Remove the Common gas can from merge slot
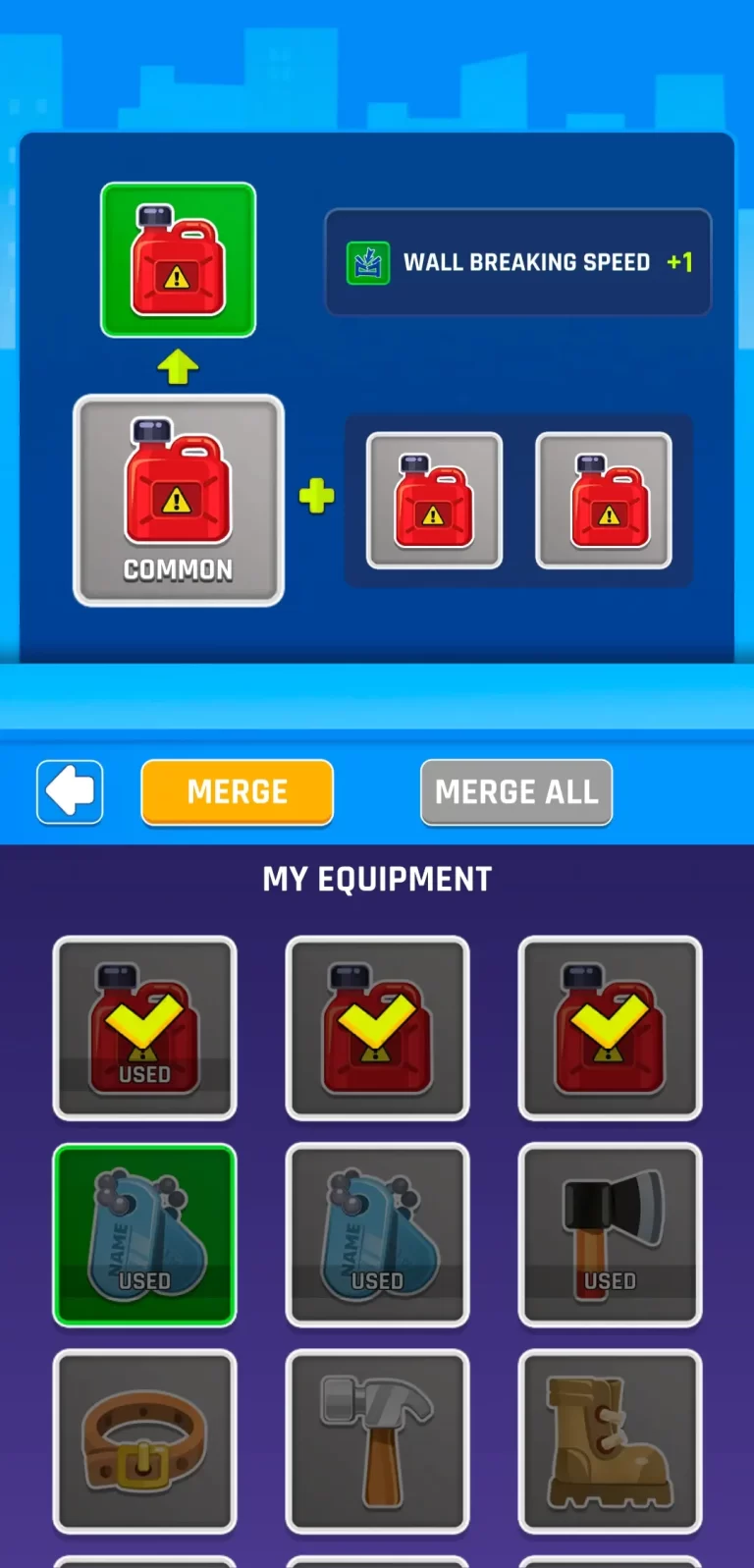This screenshot has height=1568, width=754. coord(179,501)
